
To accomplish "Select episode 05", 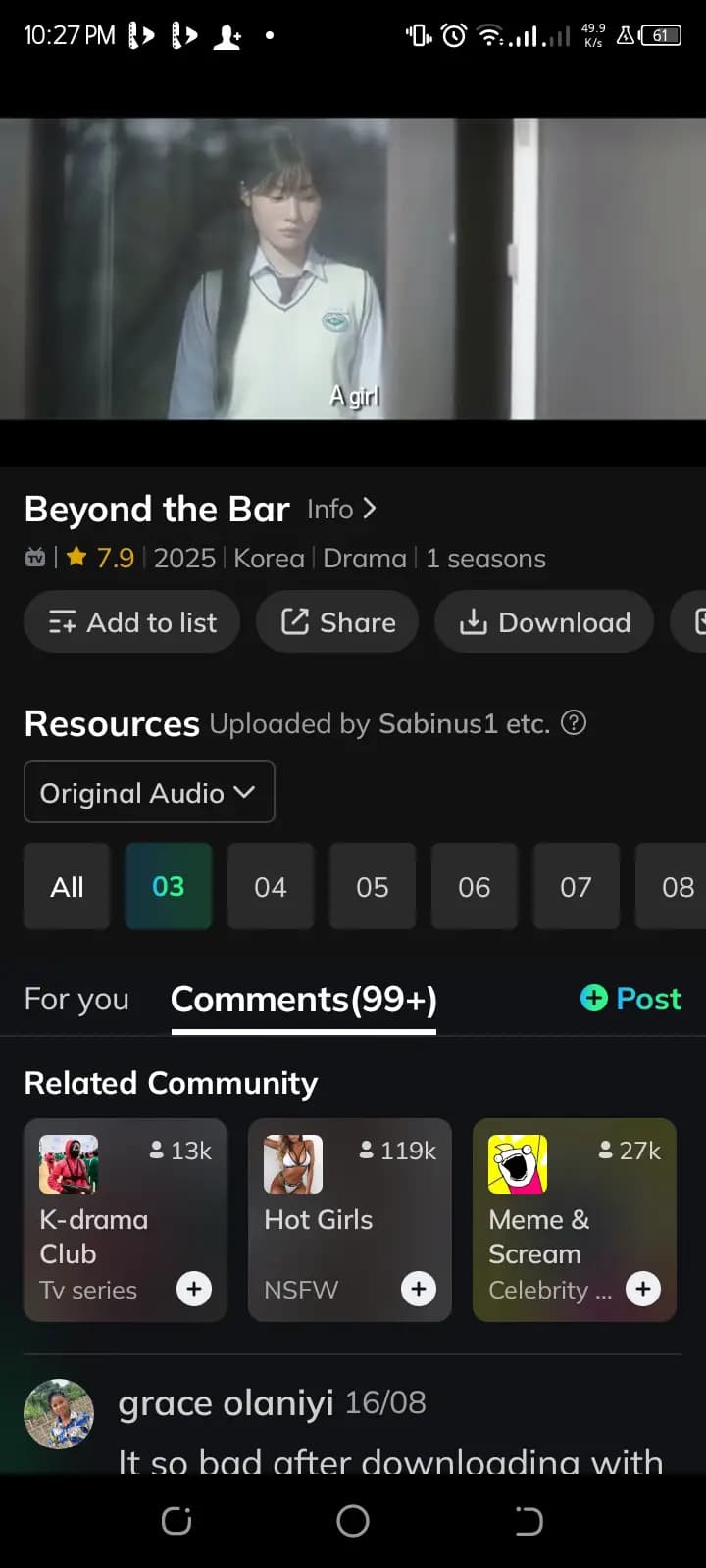I will click(373, 887).
